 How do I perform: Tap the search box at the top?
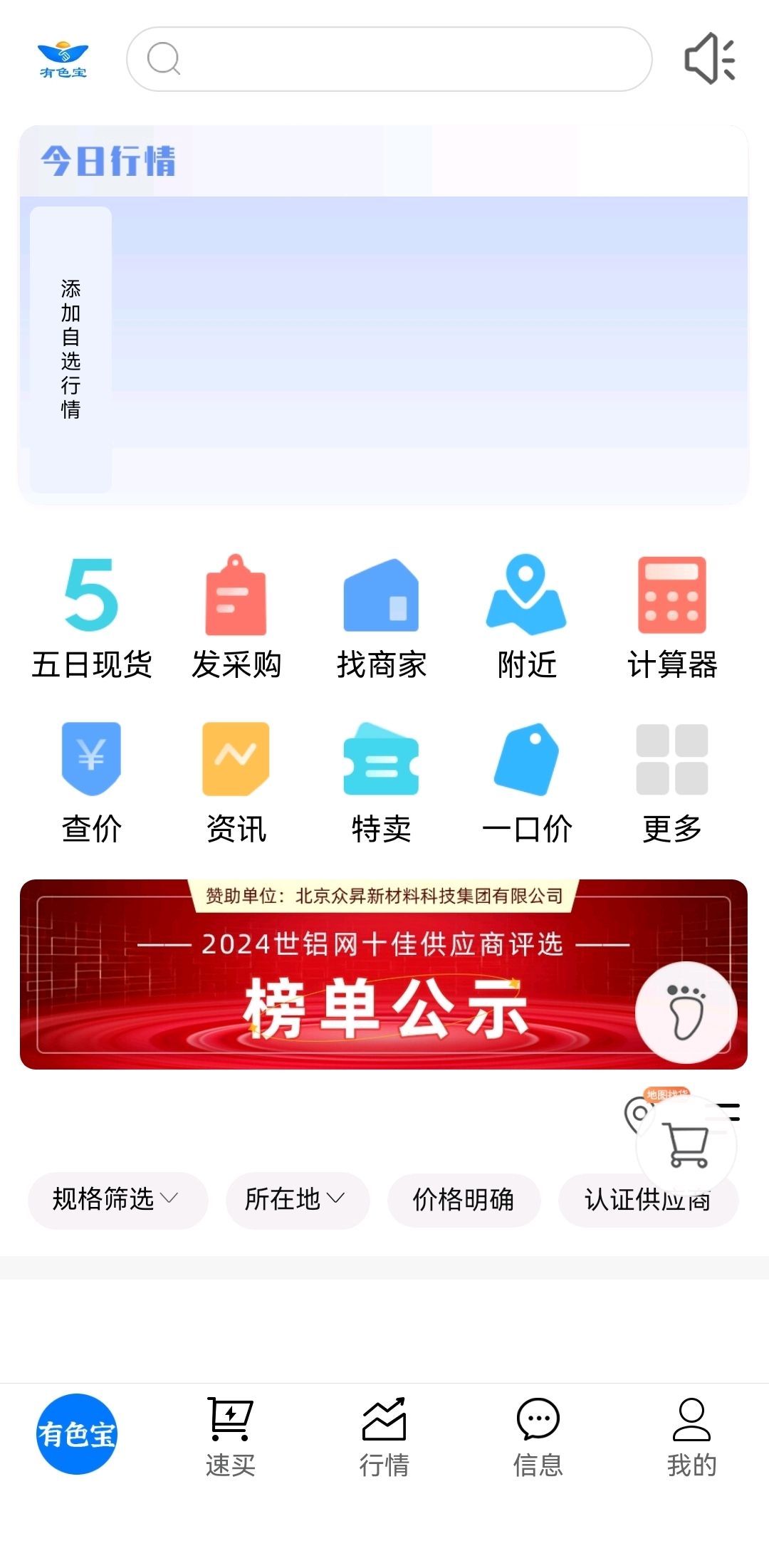pyautogui.click(x=389, y=59)
